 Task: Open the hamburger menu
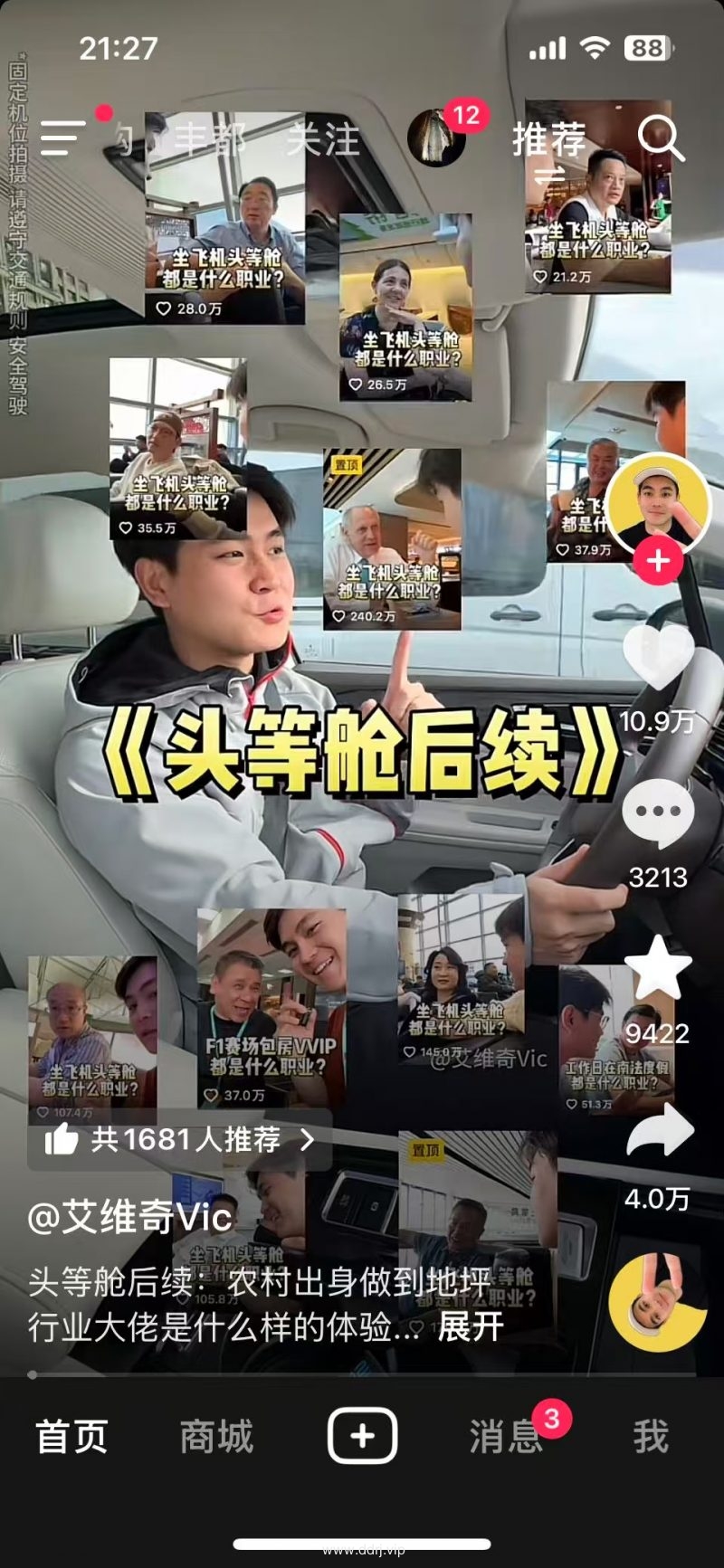click(62, 138)
